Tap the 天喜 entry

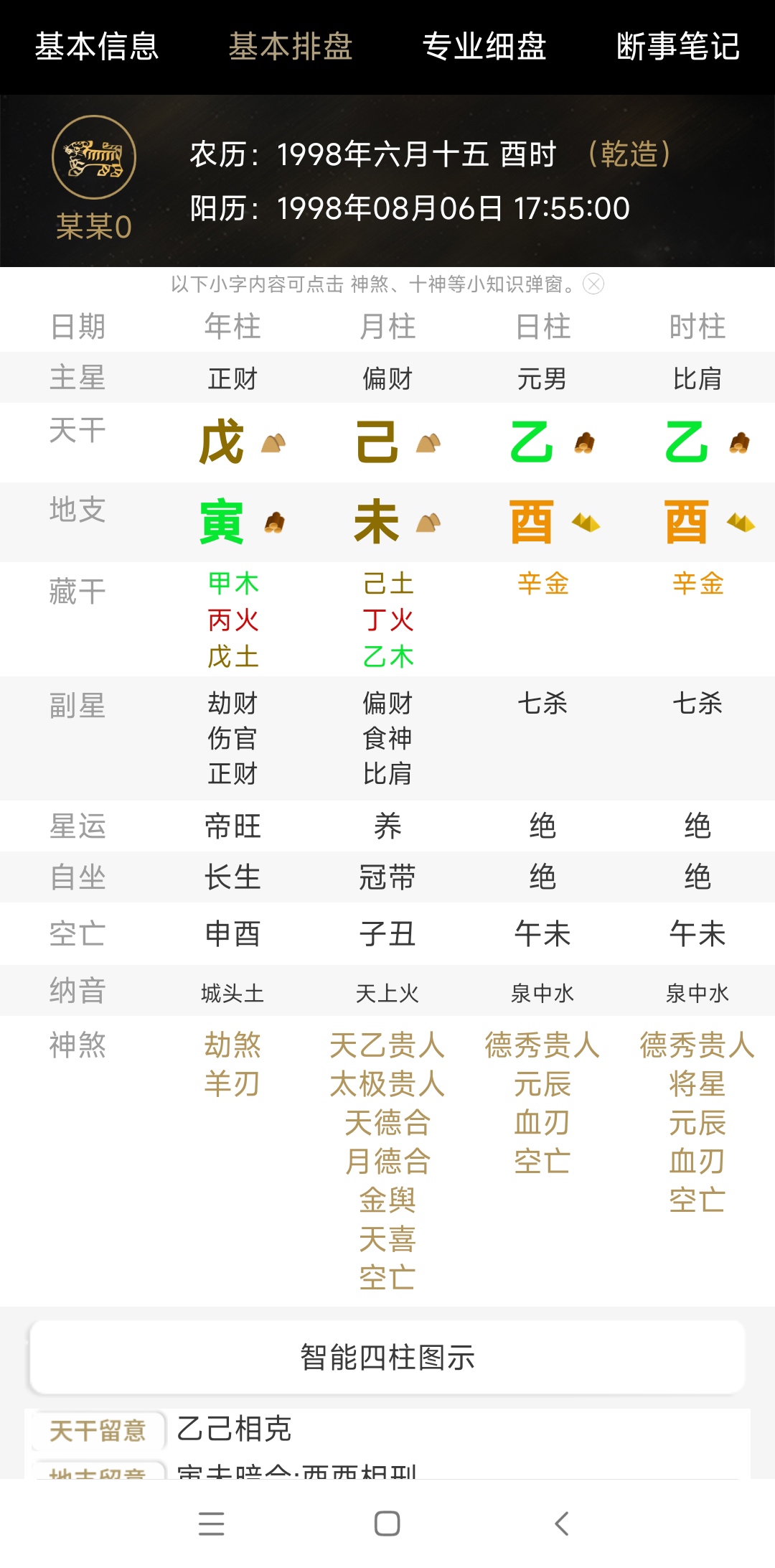click(387, 1238)
